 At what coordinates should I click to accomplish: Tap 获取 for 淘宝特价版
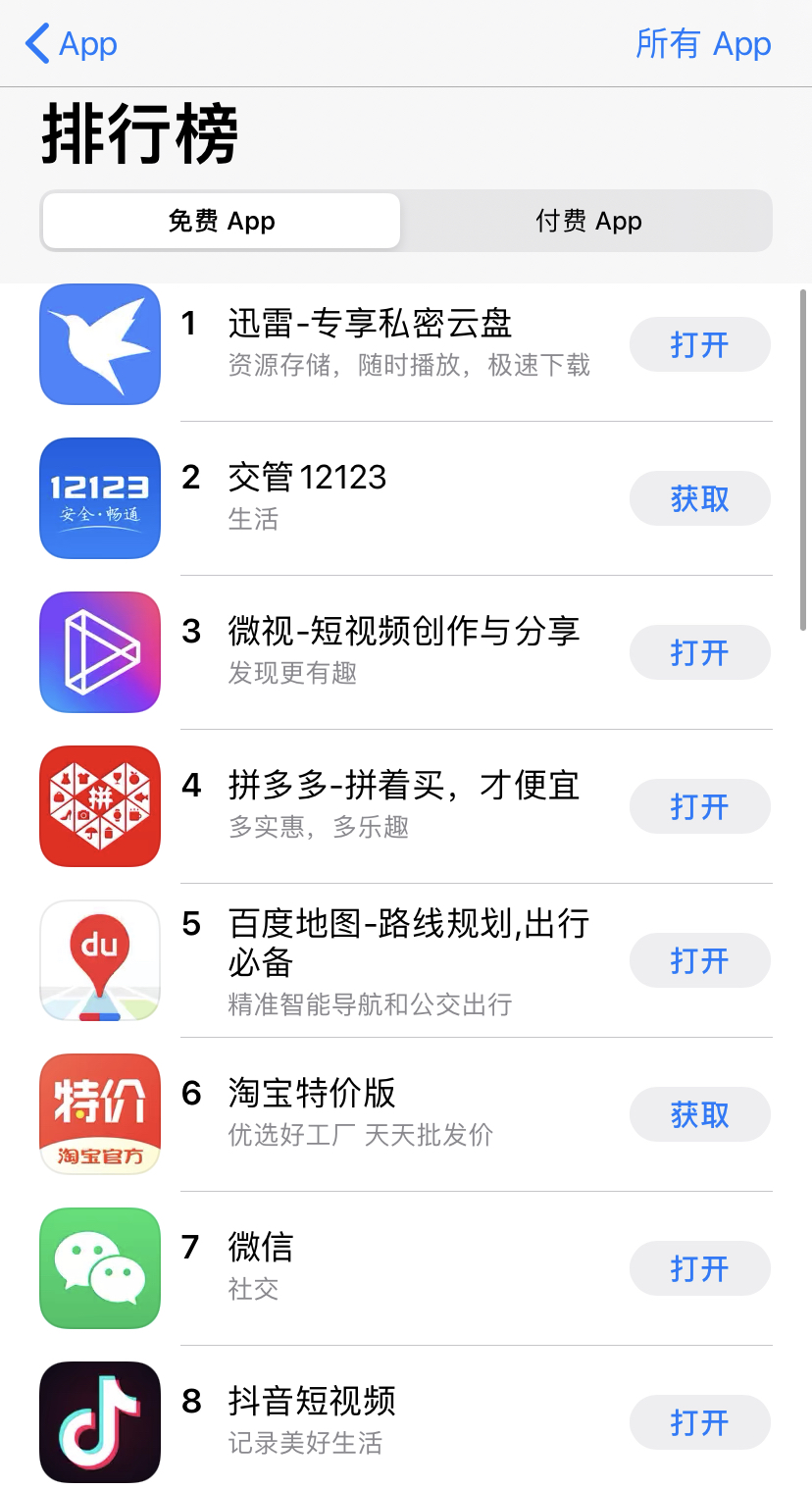pyautogui.click(x=699, y=1114)
